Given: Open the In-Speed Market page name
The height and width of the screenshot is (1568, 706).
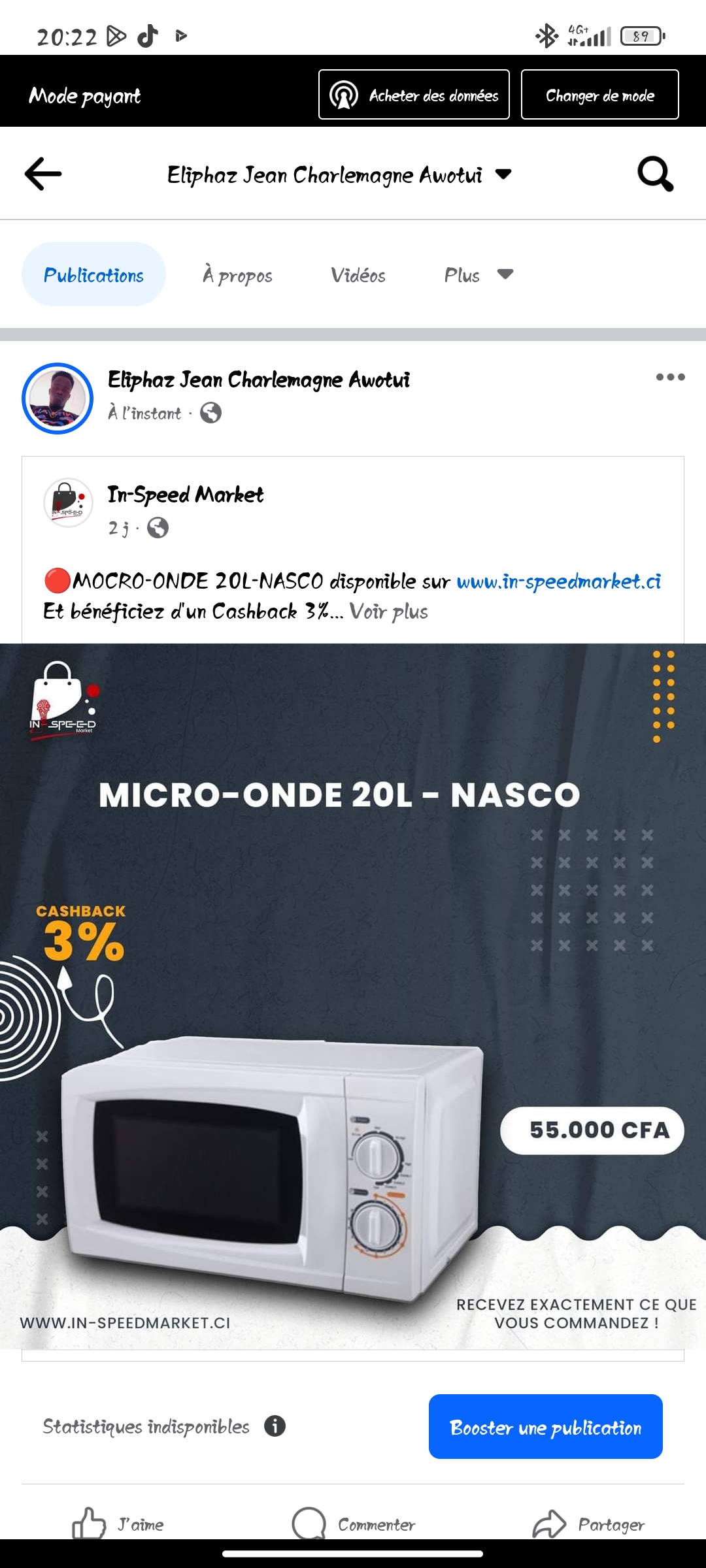Looking at the screenshot, I should (x=186, y=495).
